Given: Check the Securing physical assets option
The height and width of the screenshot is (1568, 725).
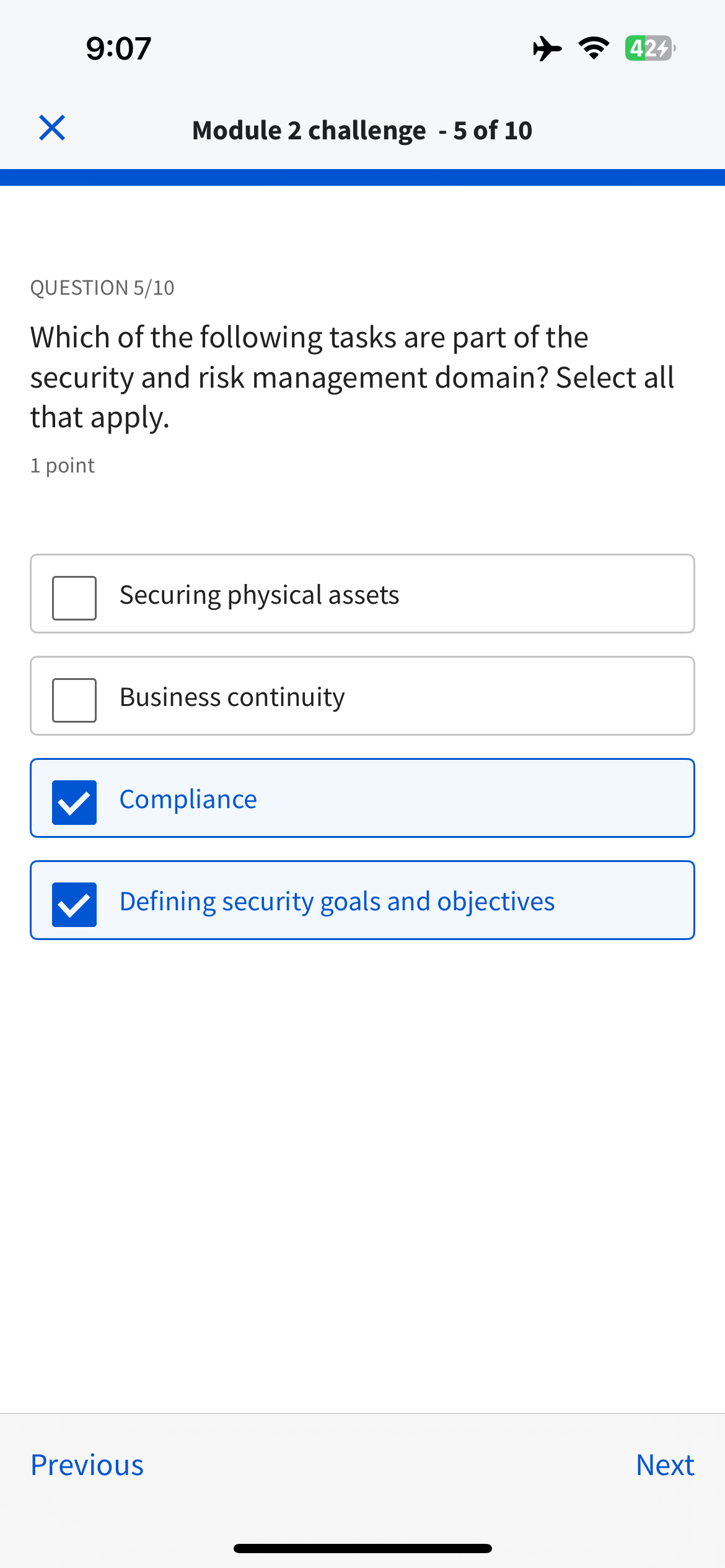Looking at the screenshot, I should 74,598.
